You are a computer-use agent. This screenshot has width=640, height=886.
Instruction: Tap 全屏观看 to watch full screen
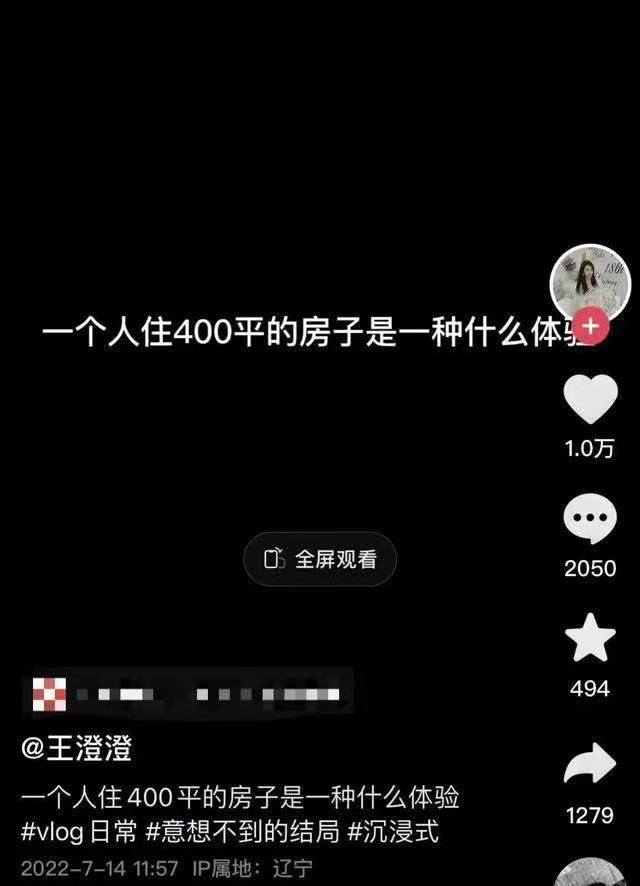[320, 559]
